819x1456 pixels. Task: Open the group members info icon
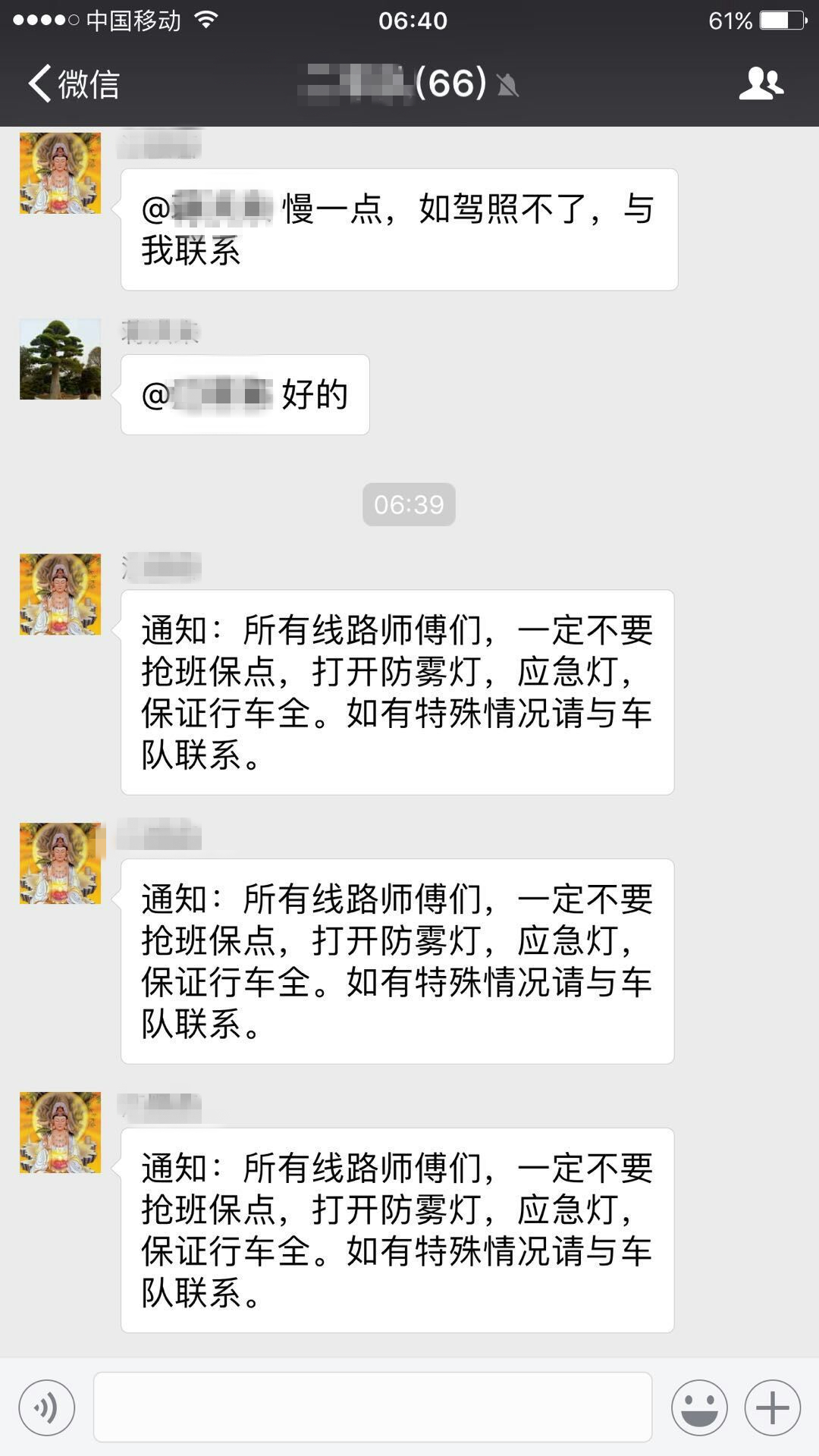[x=761, y=83]
